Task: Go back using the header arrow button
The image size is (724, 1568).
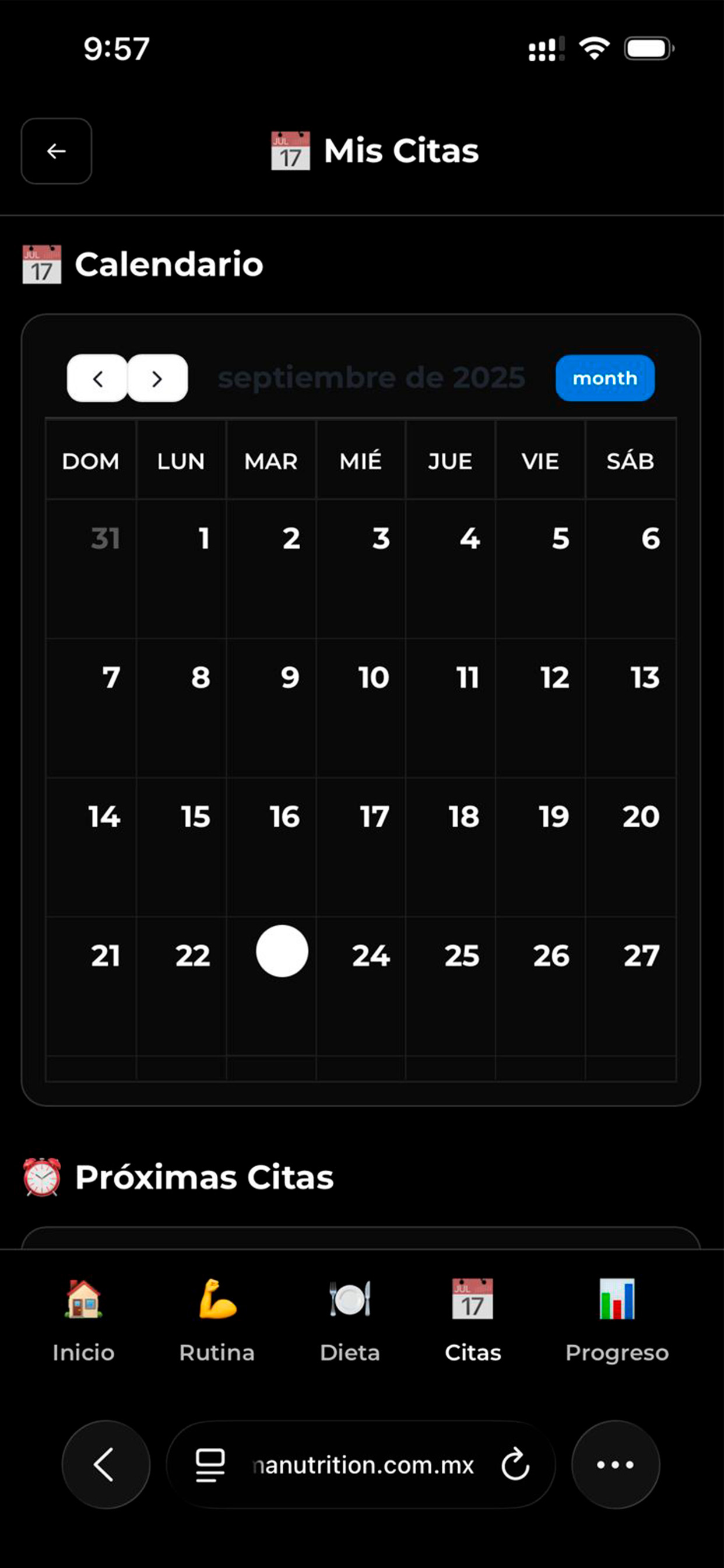Action: [x=57, y=151]
